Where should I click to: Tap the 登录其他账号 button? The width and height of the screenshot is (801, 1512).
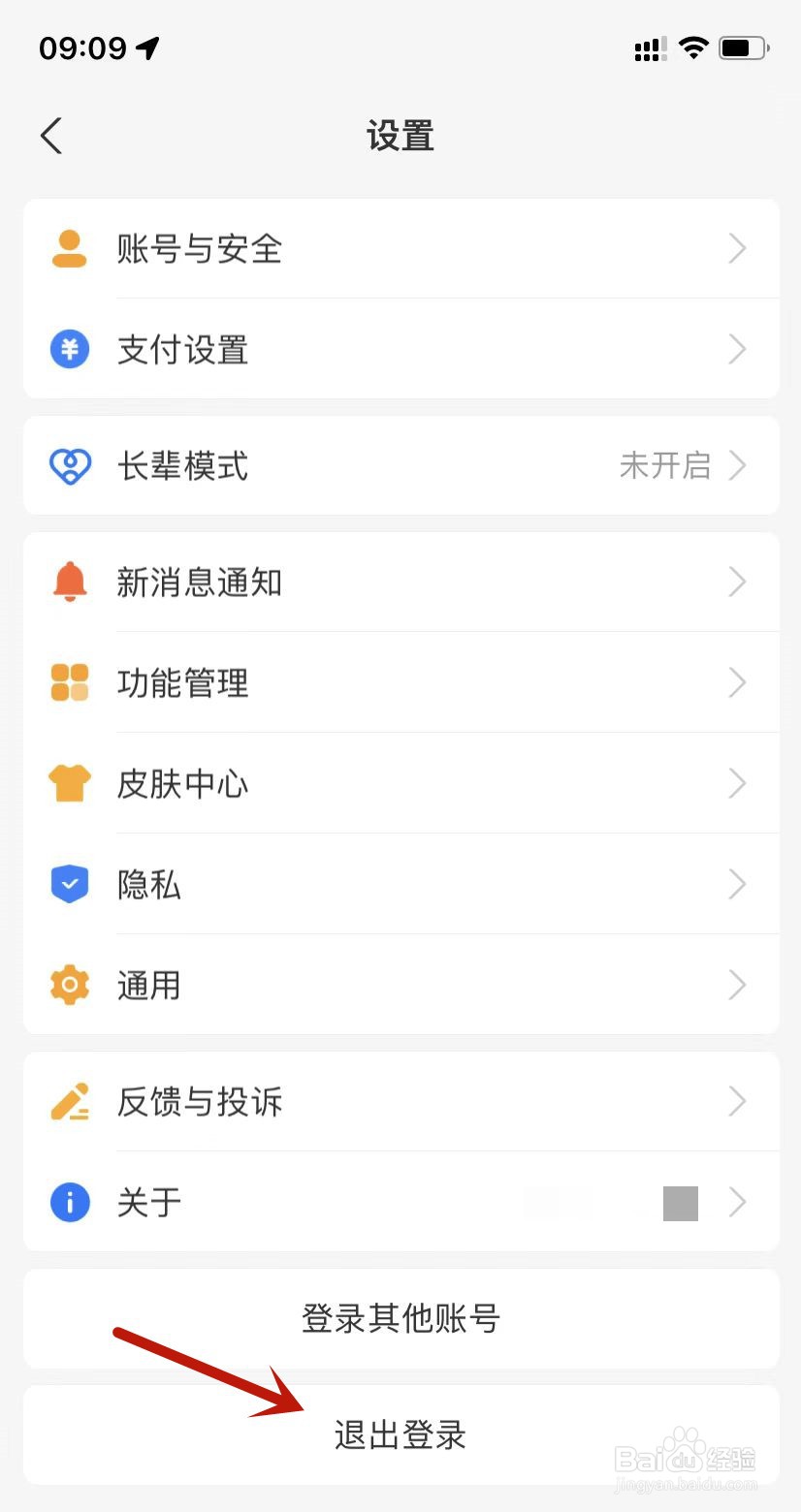(x=400, y=1319)
